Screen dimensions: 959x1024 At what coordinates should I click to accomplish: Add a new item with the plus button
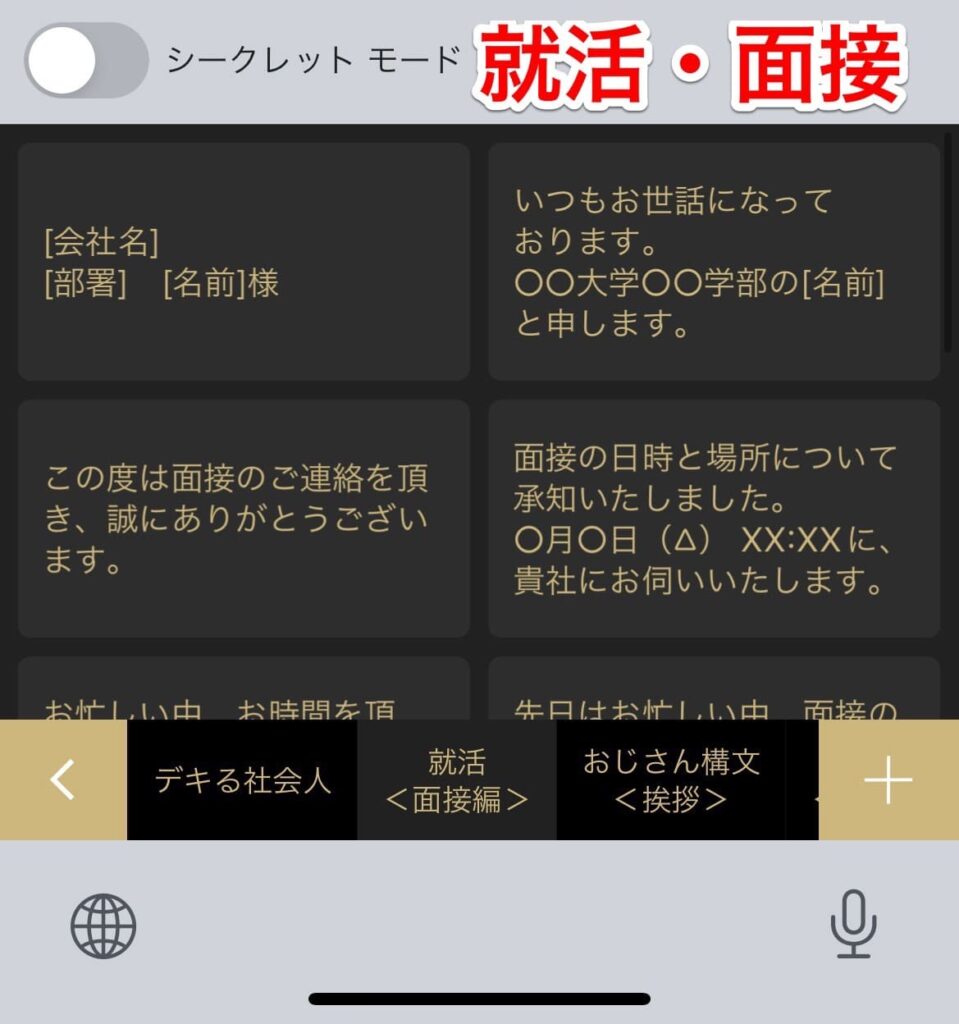coord(888,780)
